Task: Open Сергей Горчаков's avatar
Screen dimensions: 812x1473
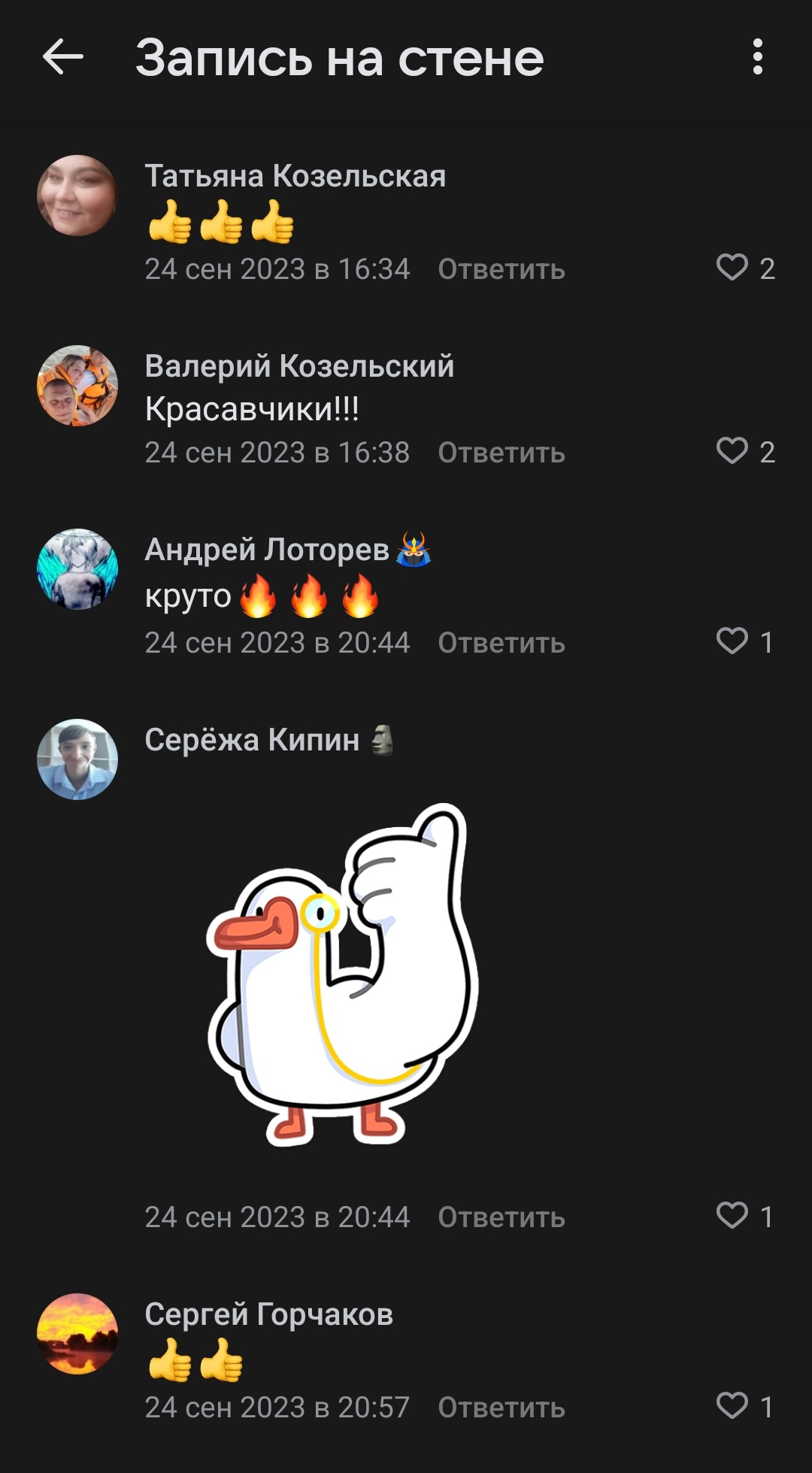Action: coord(77,1334)
